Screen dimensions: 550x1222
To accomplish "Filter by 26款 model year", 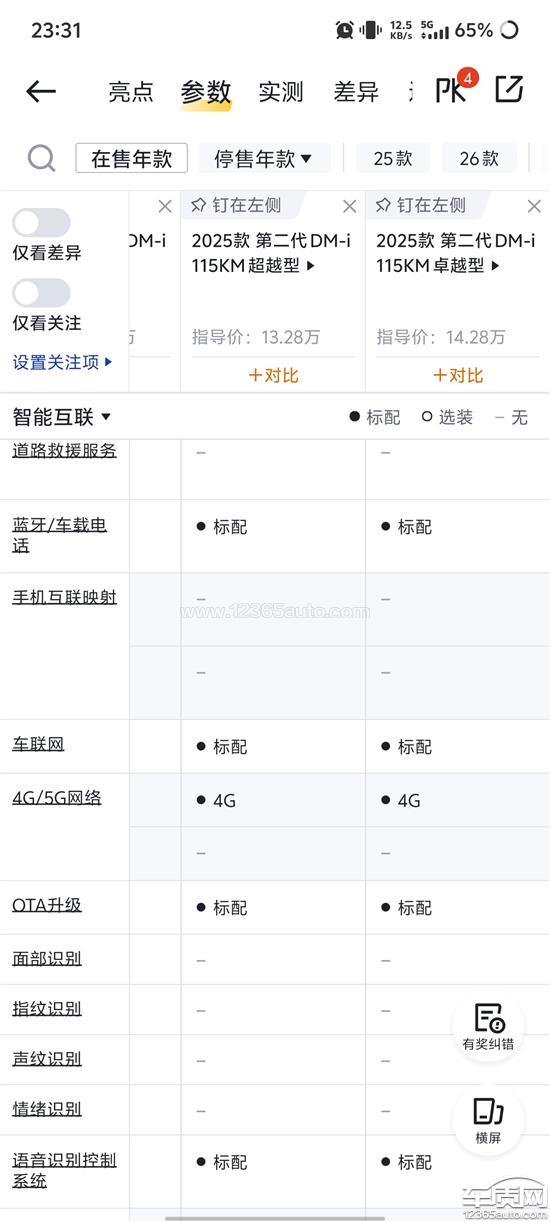I will (479, 158).
